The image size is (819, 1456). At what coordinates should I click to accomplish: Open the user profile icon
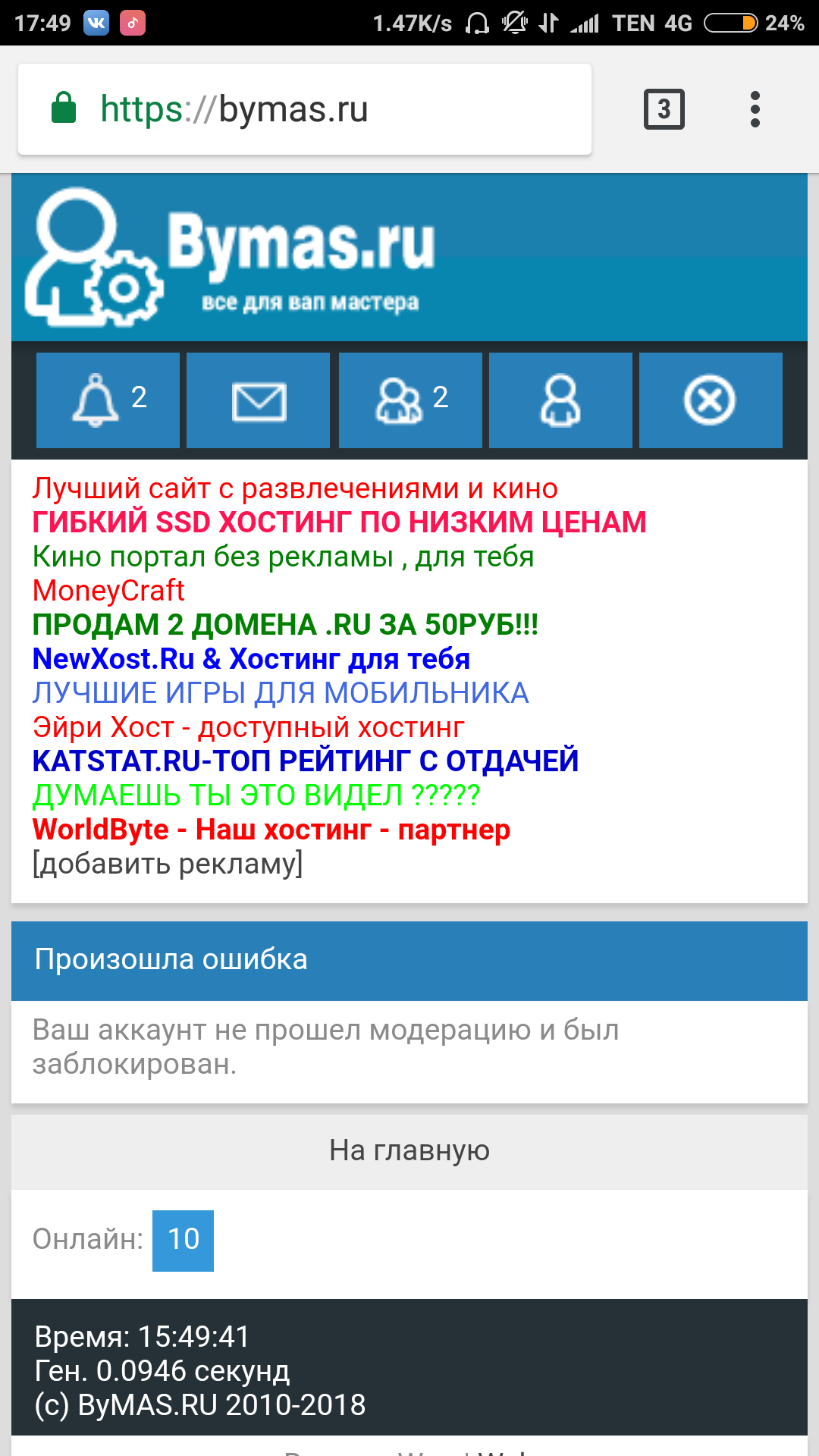[x=560, y=400]
